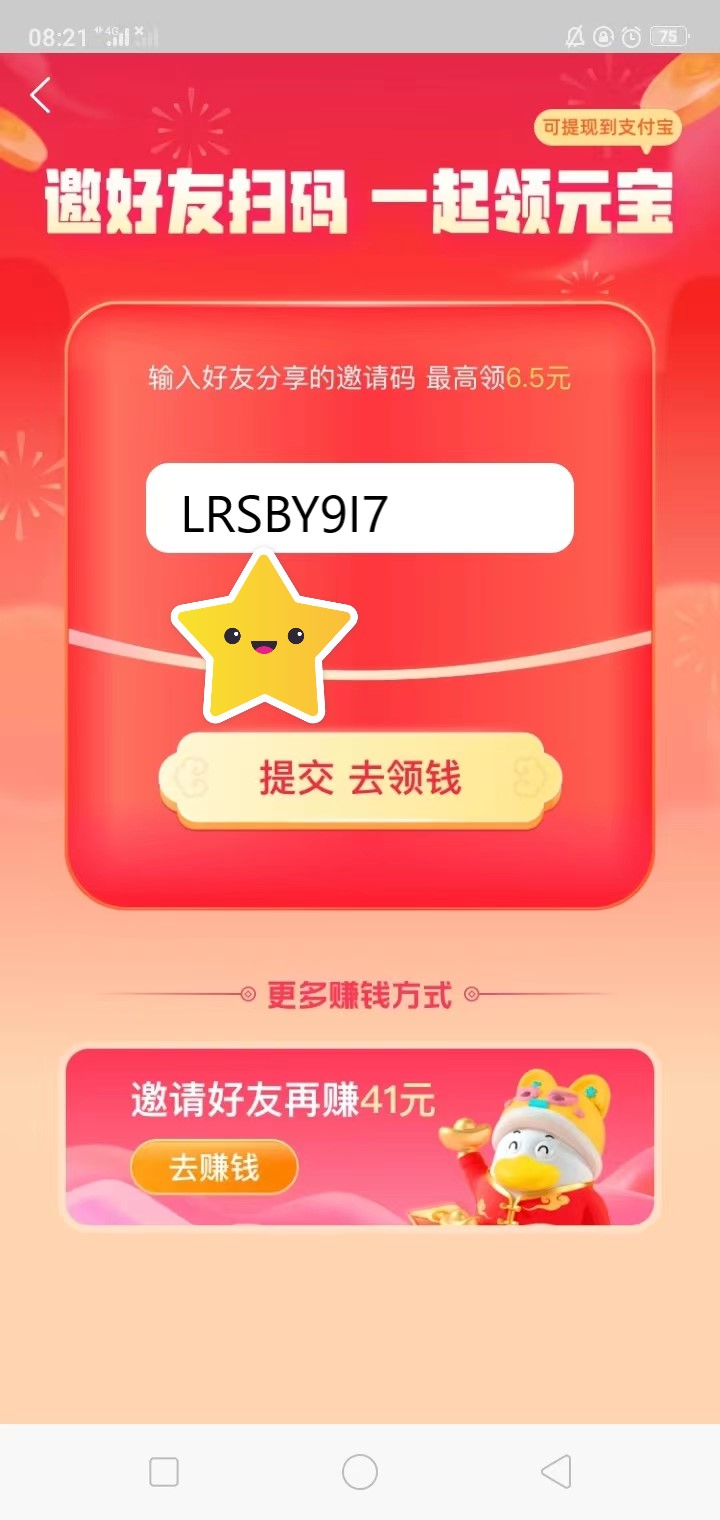Open the recent apps square button
The height and width of the screenshot is (1520, 720).
pos(163,1472)
